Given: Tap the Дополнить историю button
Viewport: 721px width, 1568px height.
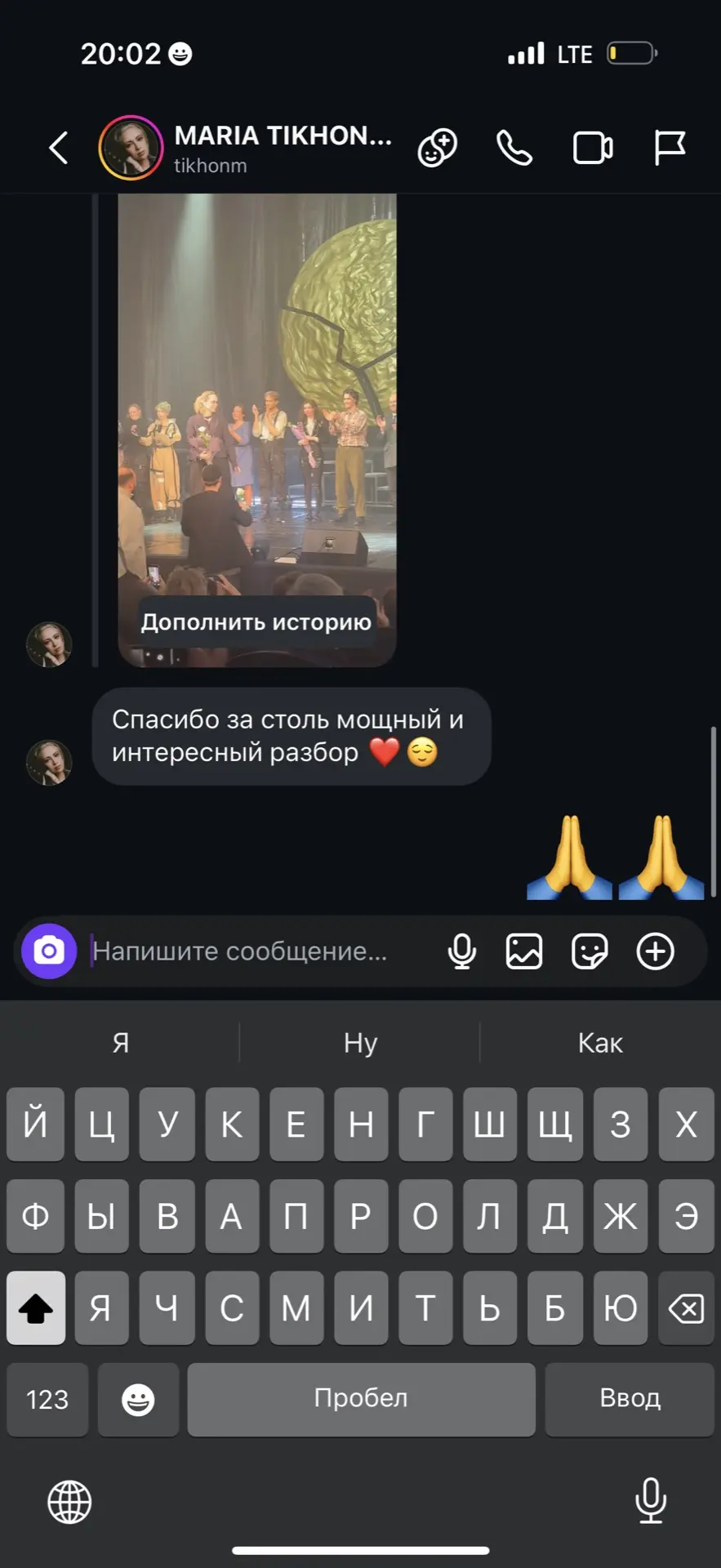Looking at the screenshot, I should pos(256,622).
